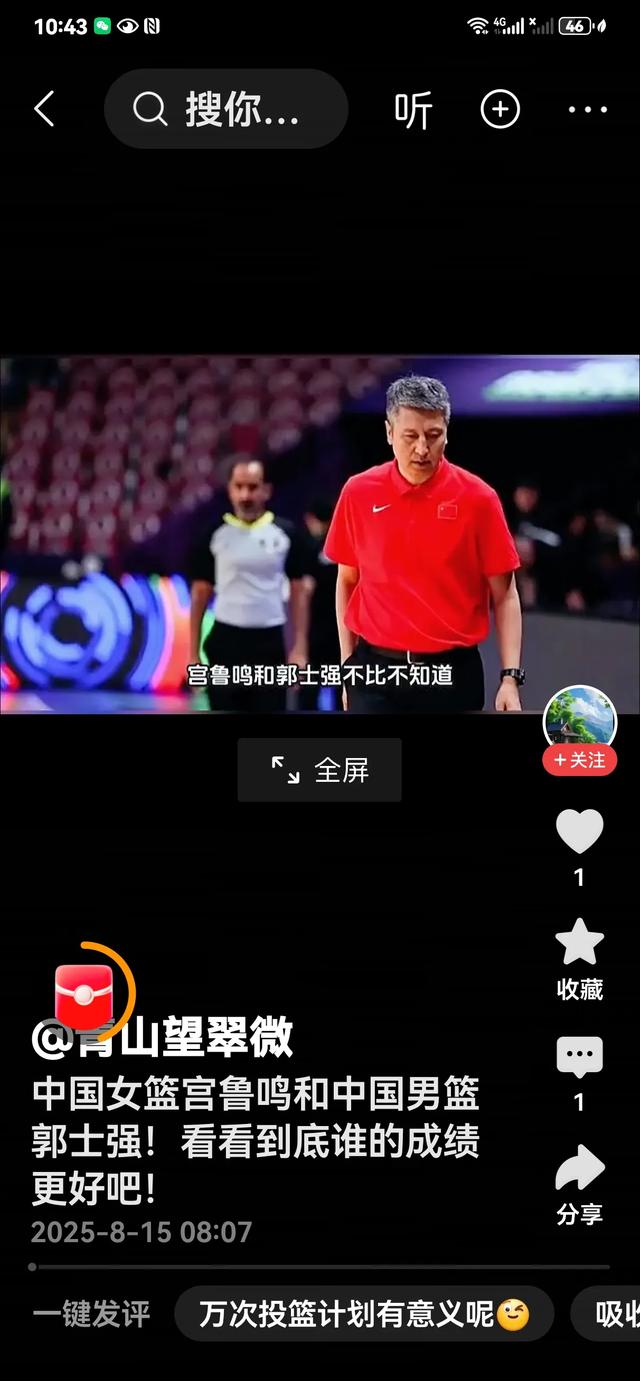The width and height of the screenshot is (640, 1381).
Task: Add video to 收藏 favorites
Action: [580, 944]
